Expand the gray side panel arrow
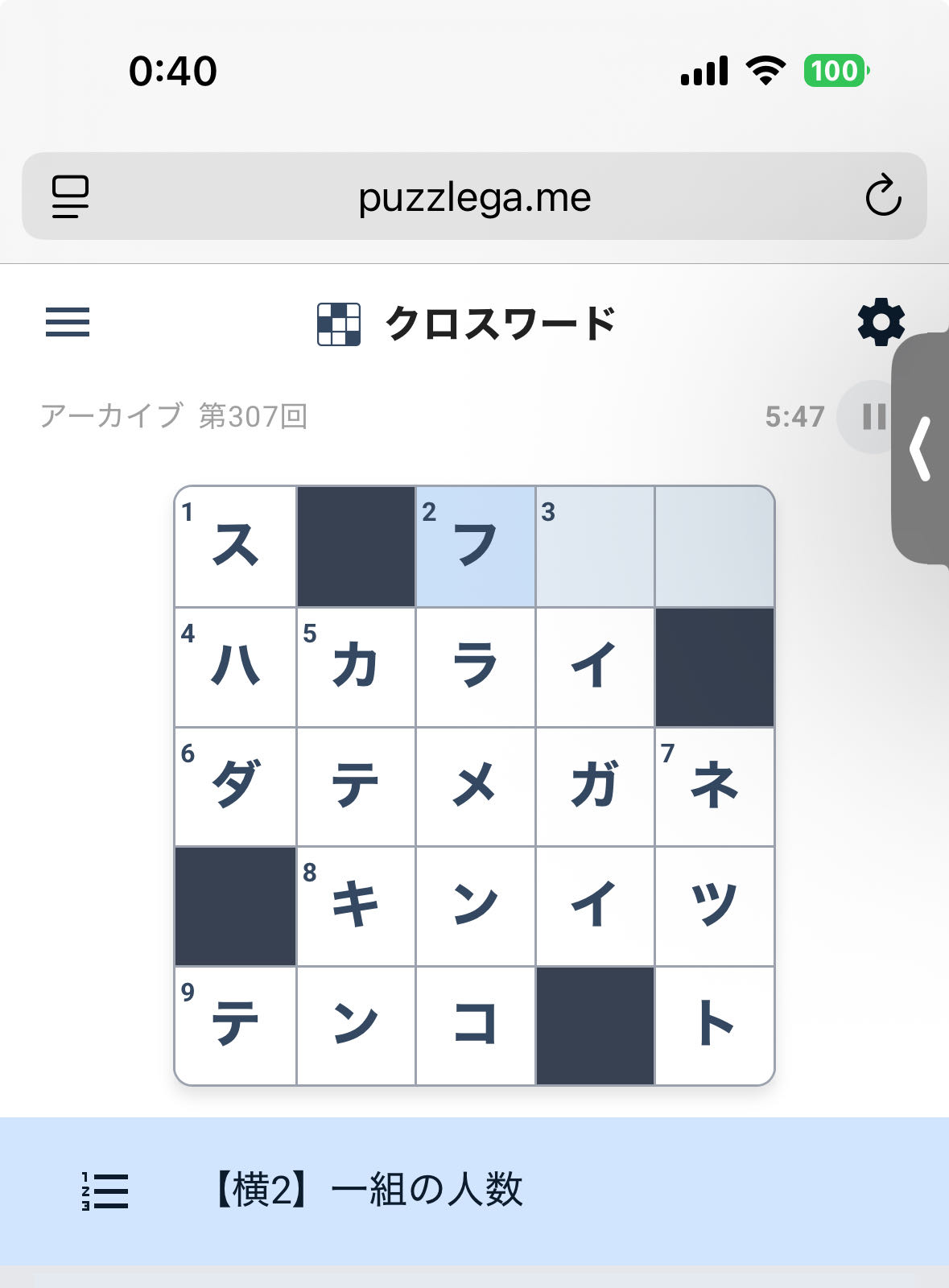Image resolution: width=949 pixels, height=1288 pixels. (x=921, y=448)
